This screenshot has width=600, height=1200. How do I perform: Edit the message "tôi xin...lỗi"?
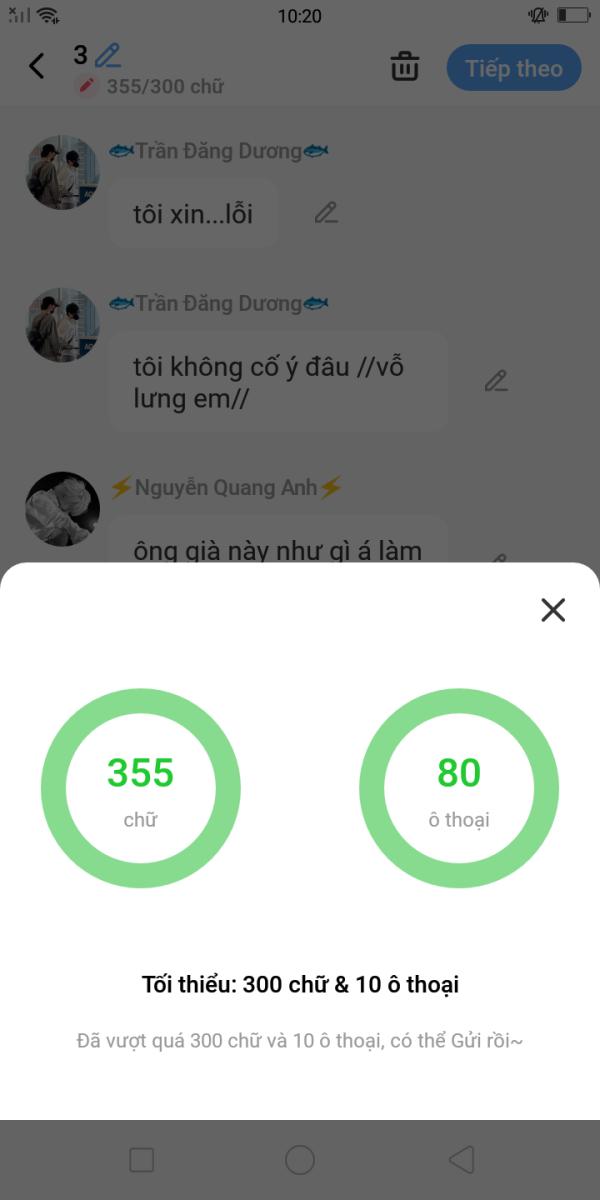(x=326, y=212)
